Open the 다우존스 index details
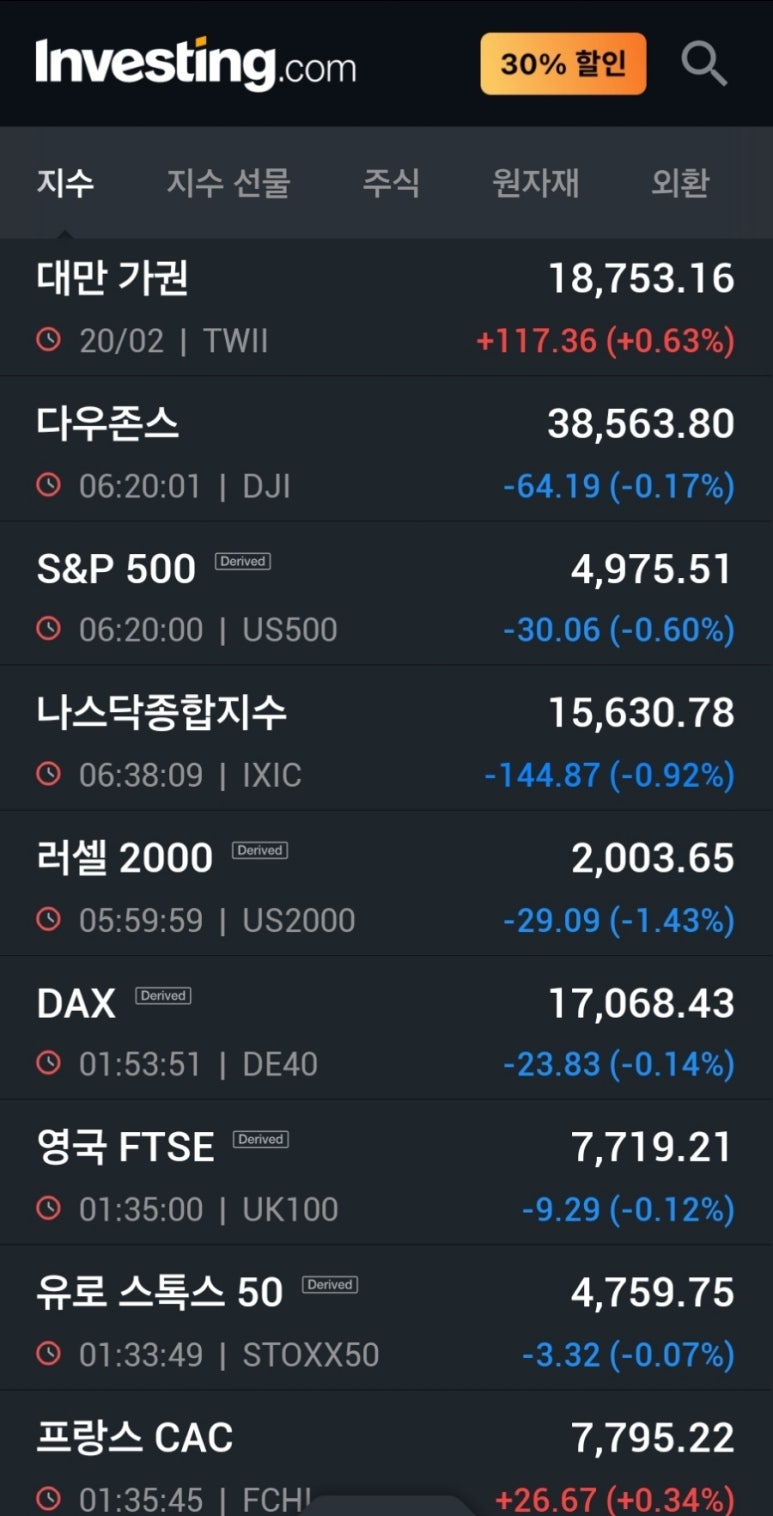 point(386,449)
